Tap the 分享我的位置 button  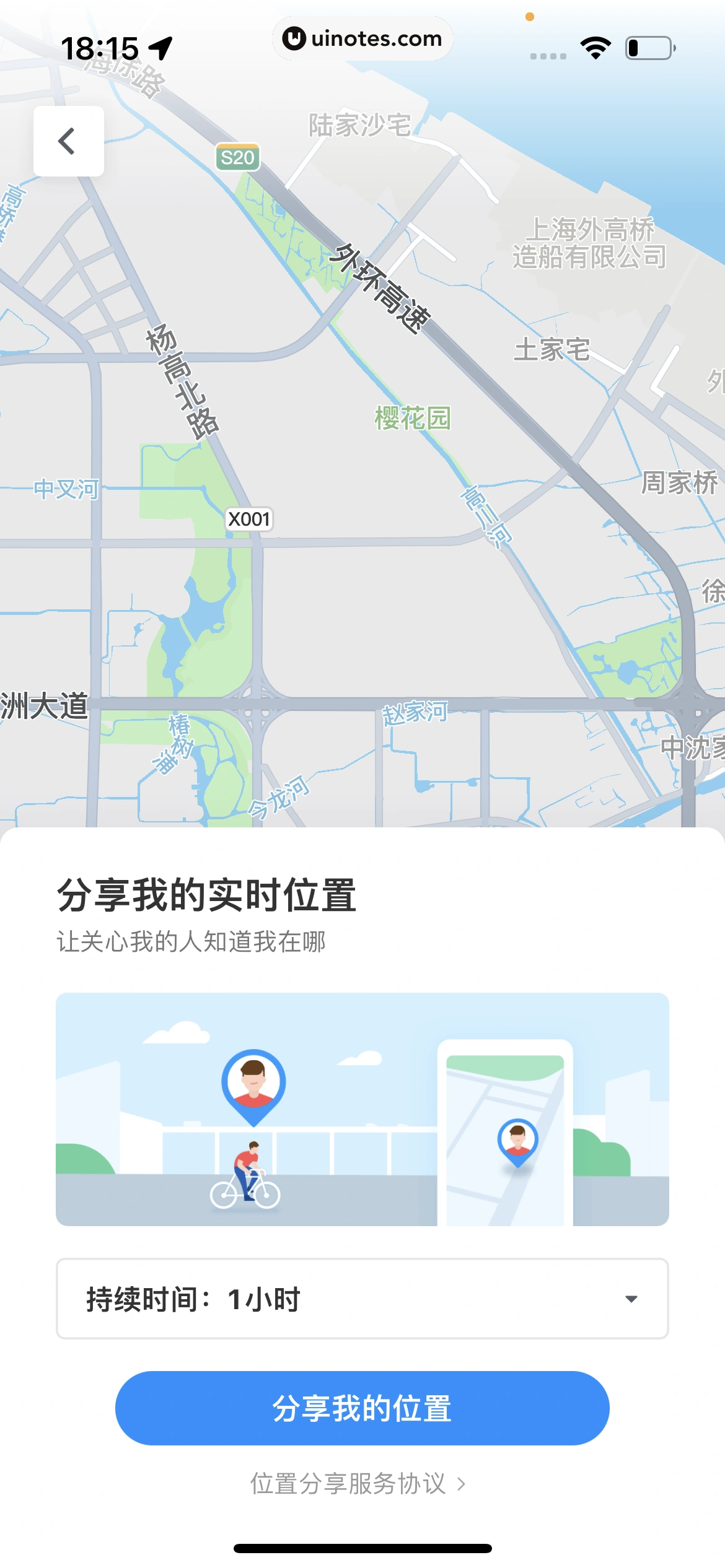pos(362,1408)
